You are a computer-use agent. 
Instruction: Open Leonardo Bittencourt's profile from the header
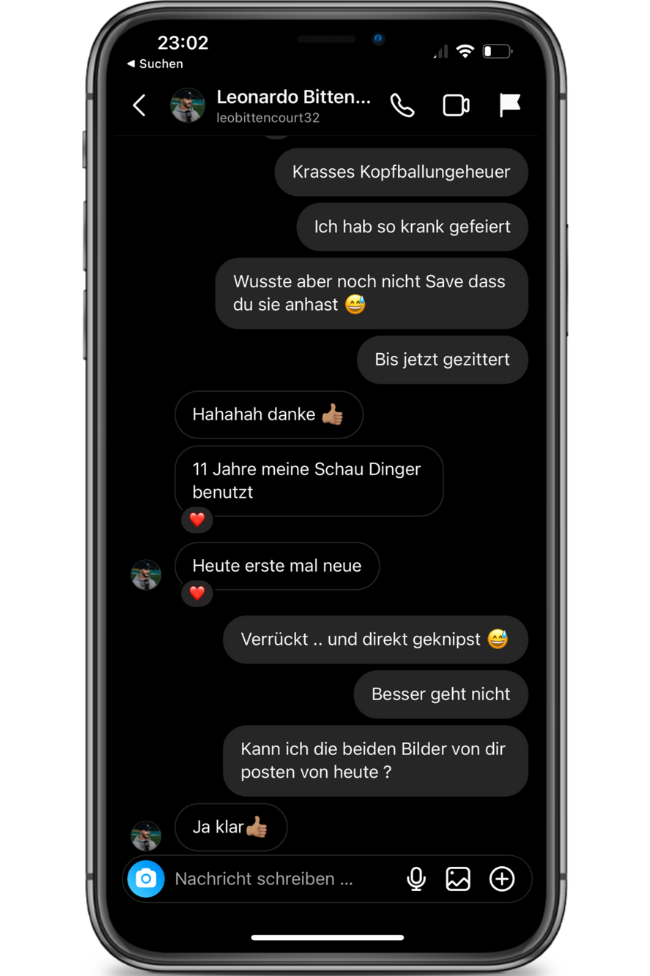click(x=292, y=105)
